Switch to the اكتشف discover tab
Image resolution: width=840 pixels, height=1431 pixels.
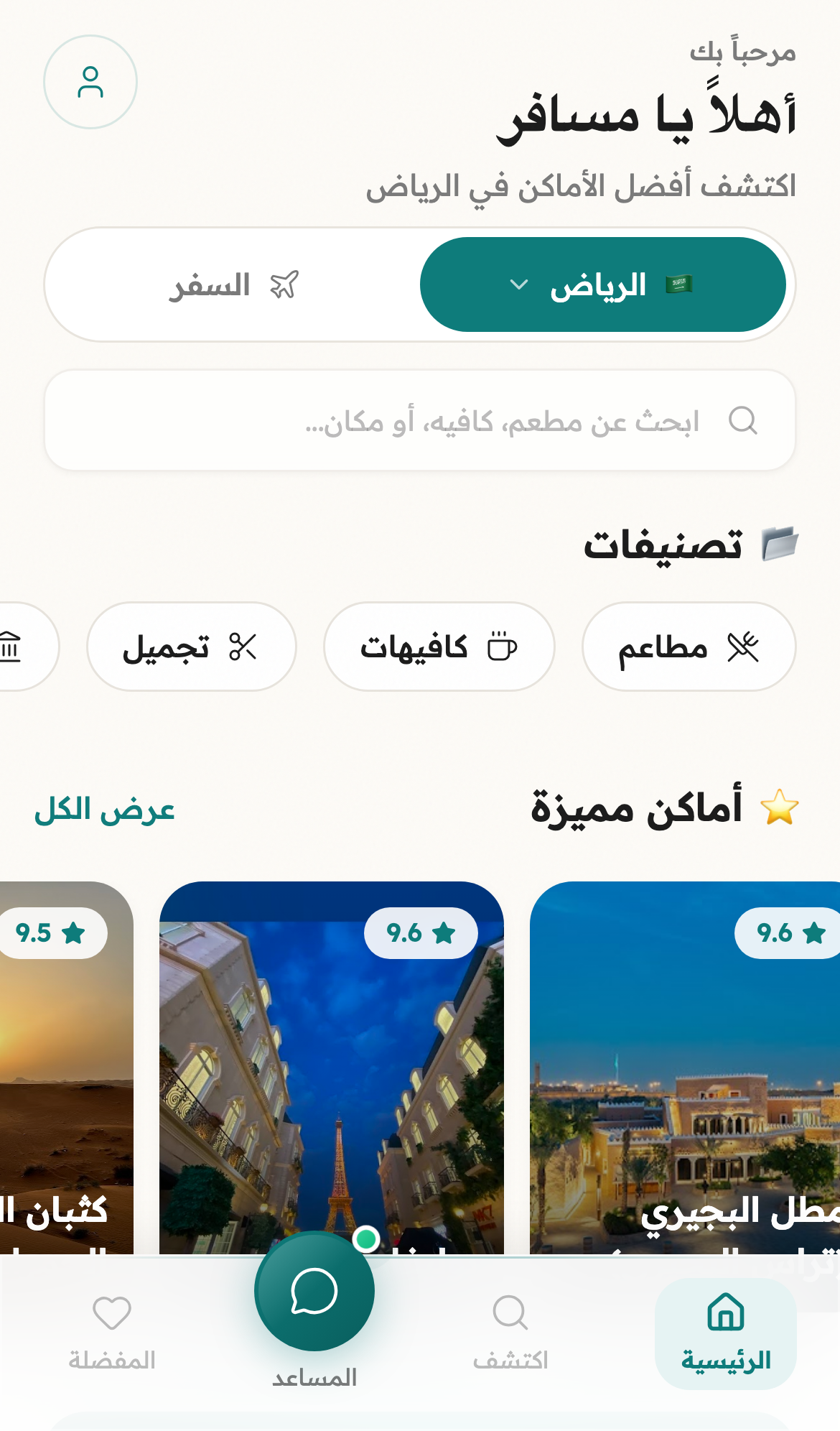(x=511, y=1334)
